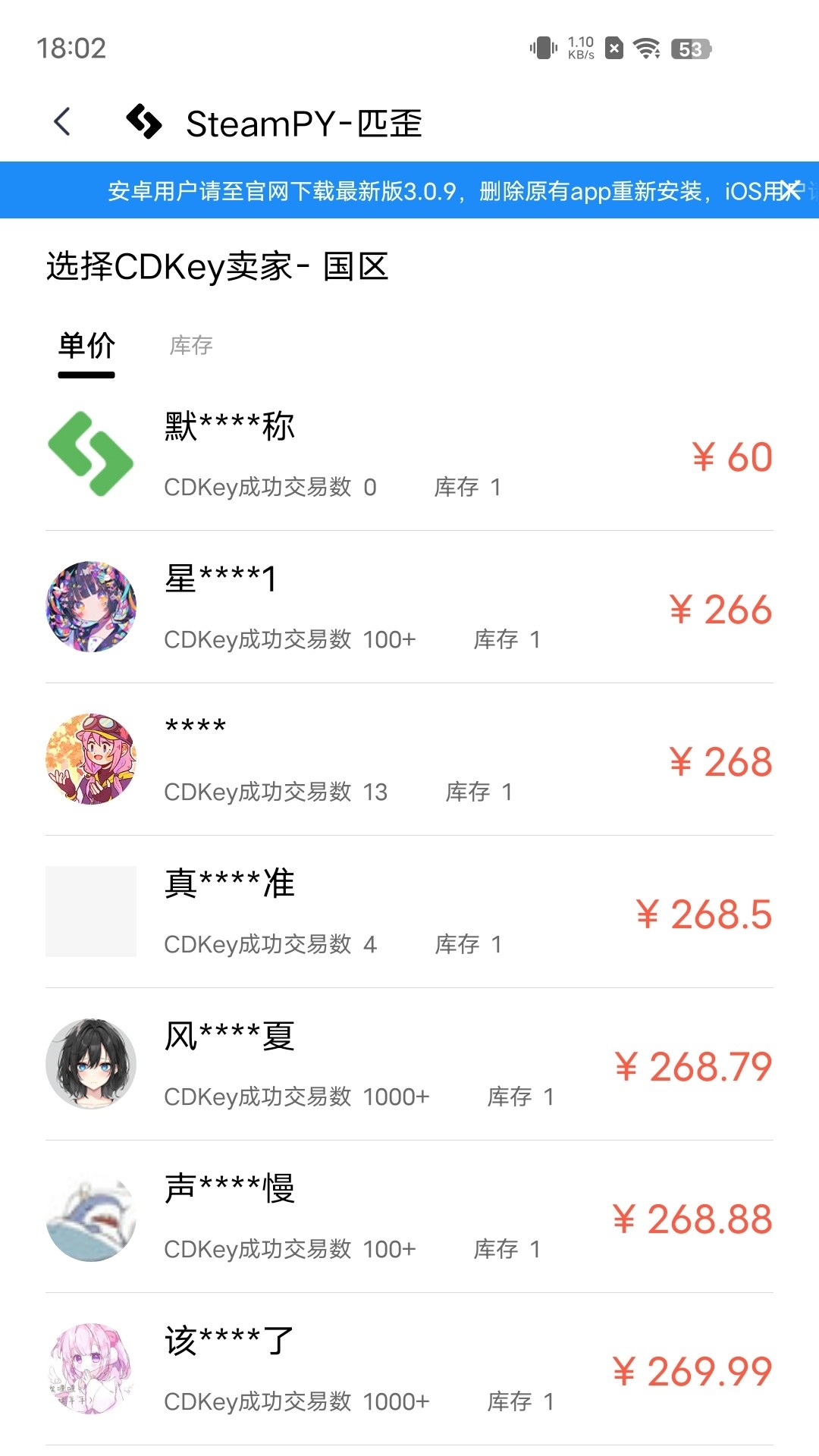Sort sellers by 库存 tab
This screenshot has width=819, height=1456.
[191, 346]
